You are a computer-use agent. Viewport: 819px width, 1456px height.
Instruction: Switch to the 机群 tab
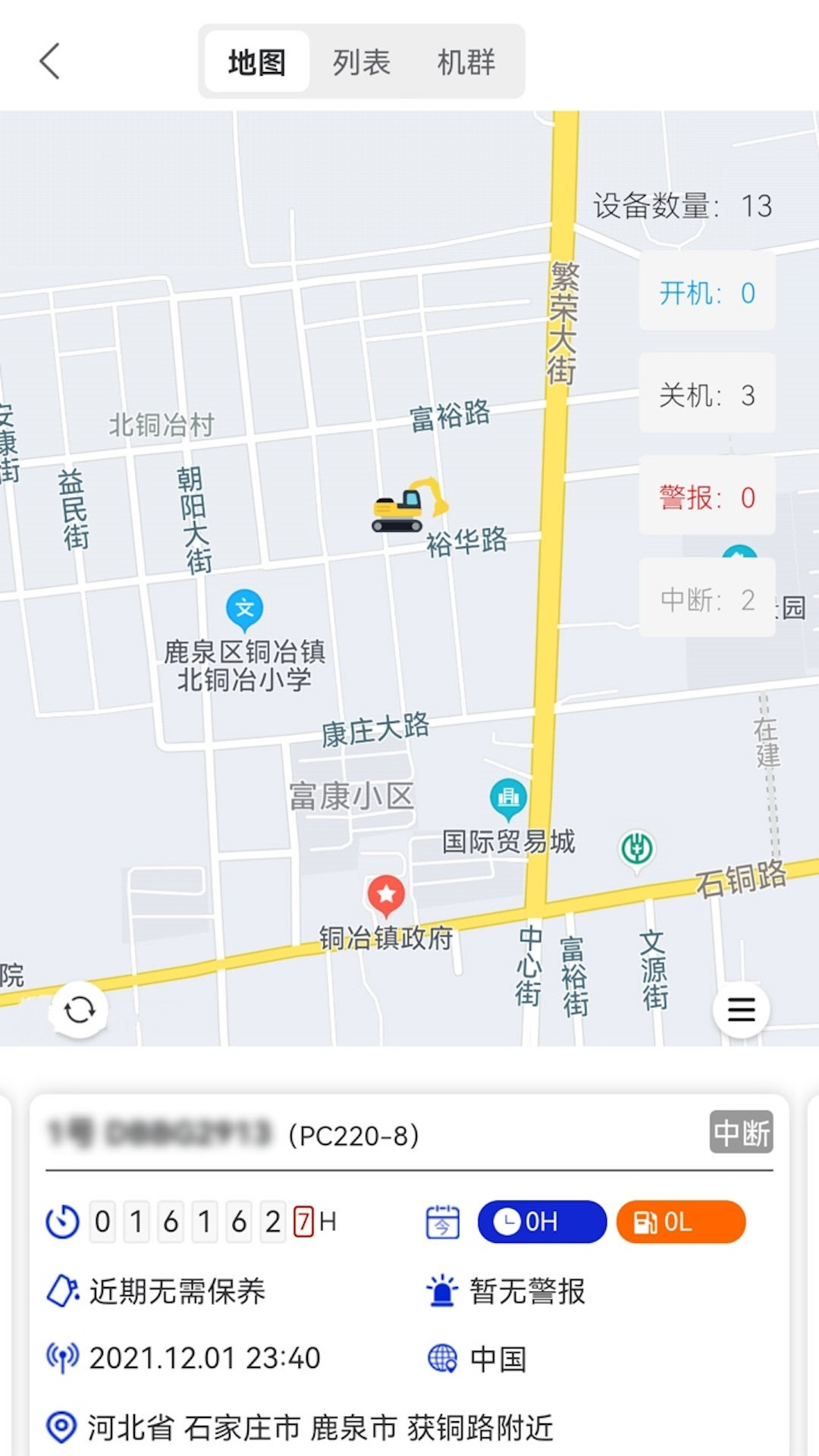466,62
